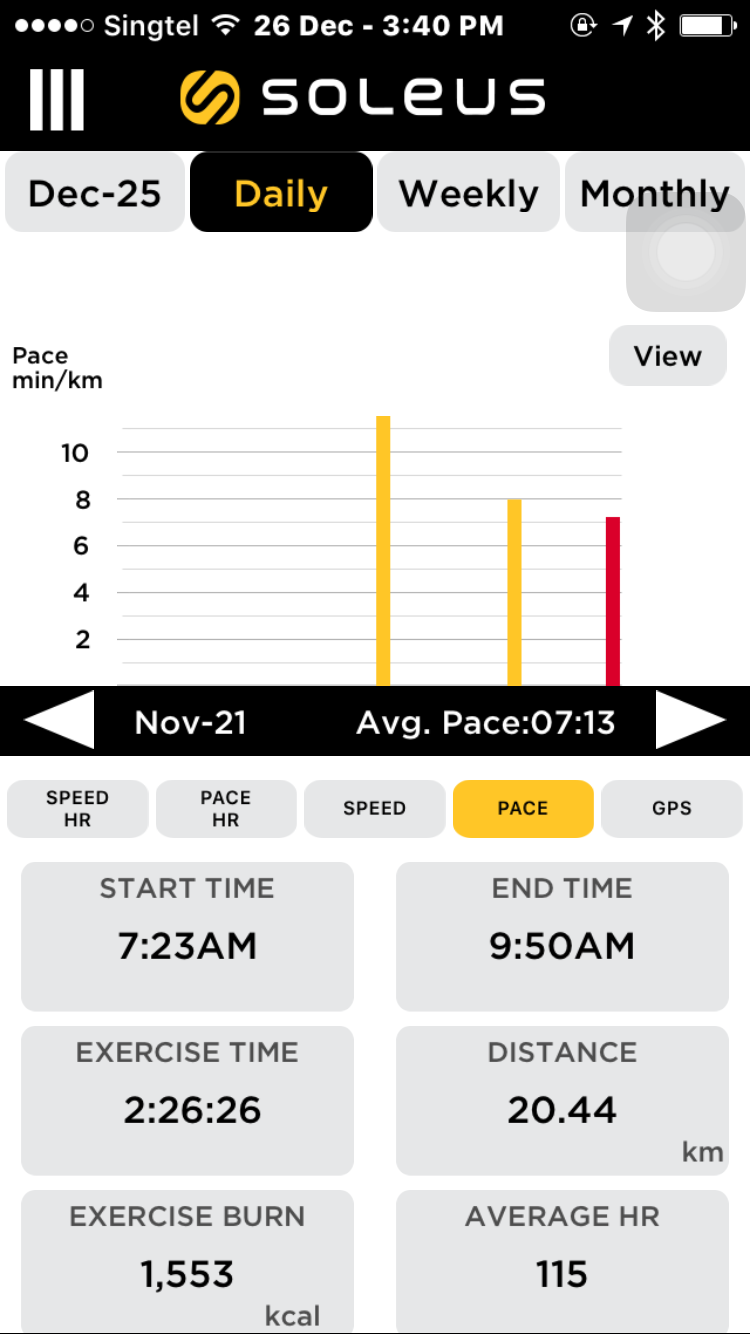Tap the AssistiveTouch floating button
Image resolution: width=750 pixels, height=1334 pixels.
click(685, 252)
